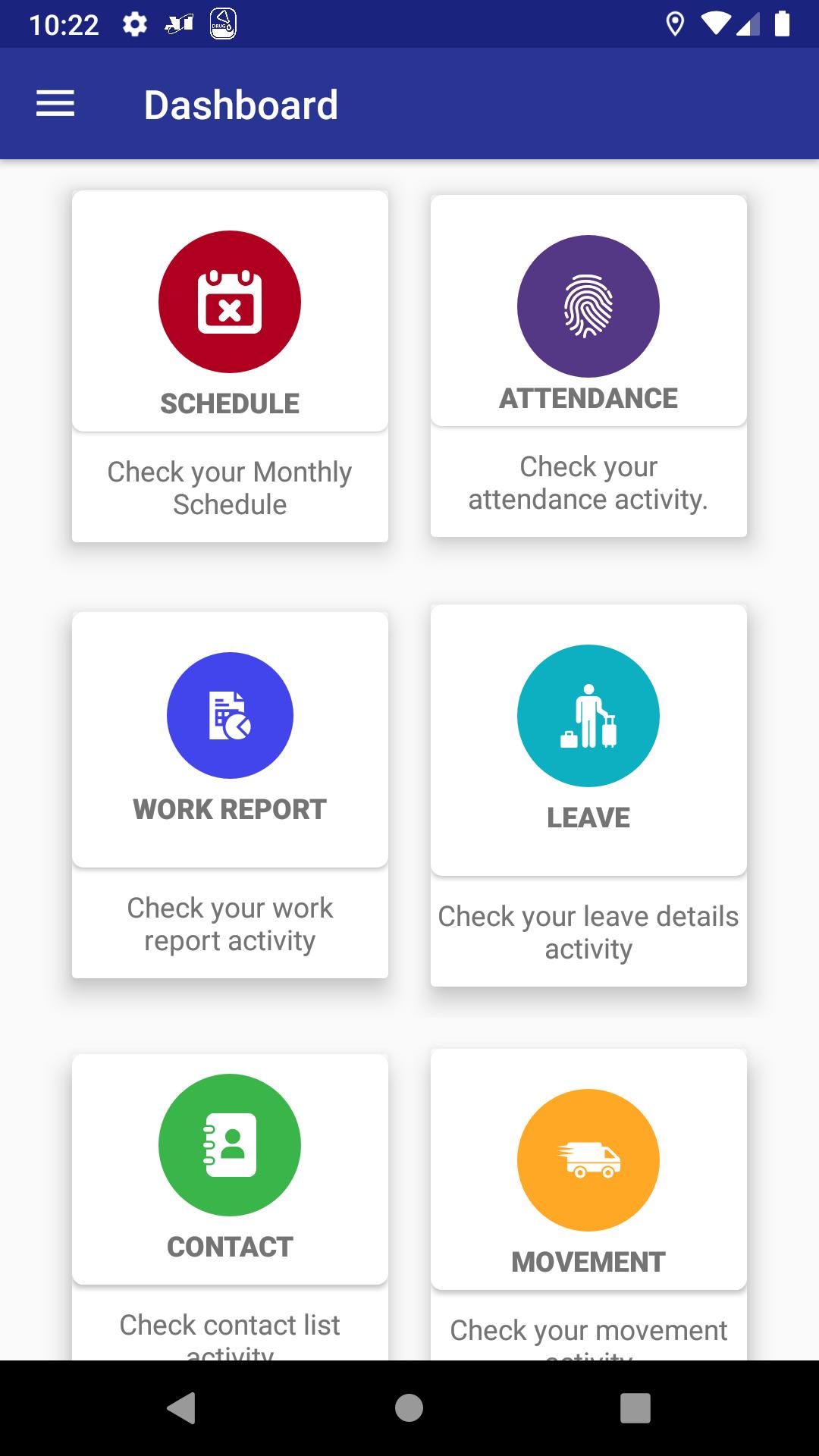Open the Work Report card
819x1456 pixels.
click(230, 739)
